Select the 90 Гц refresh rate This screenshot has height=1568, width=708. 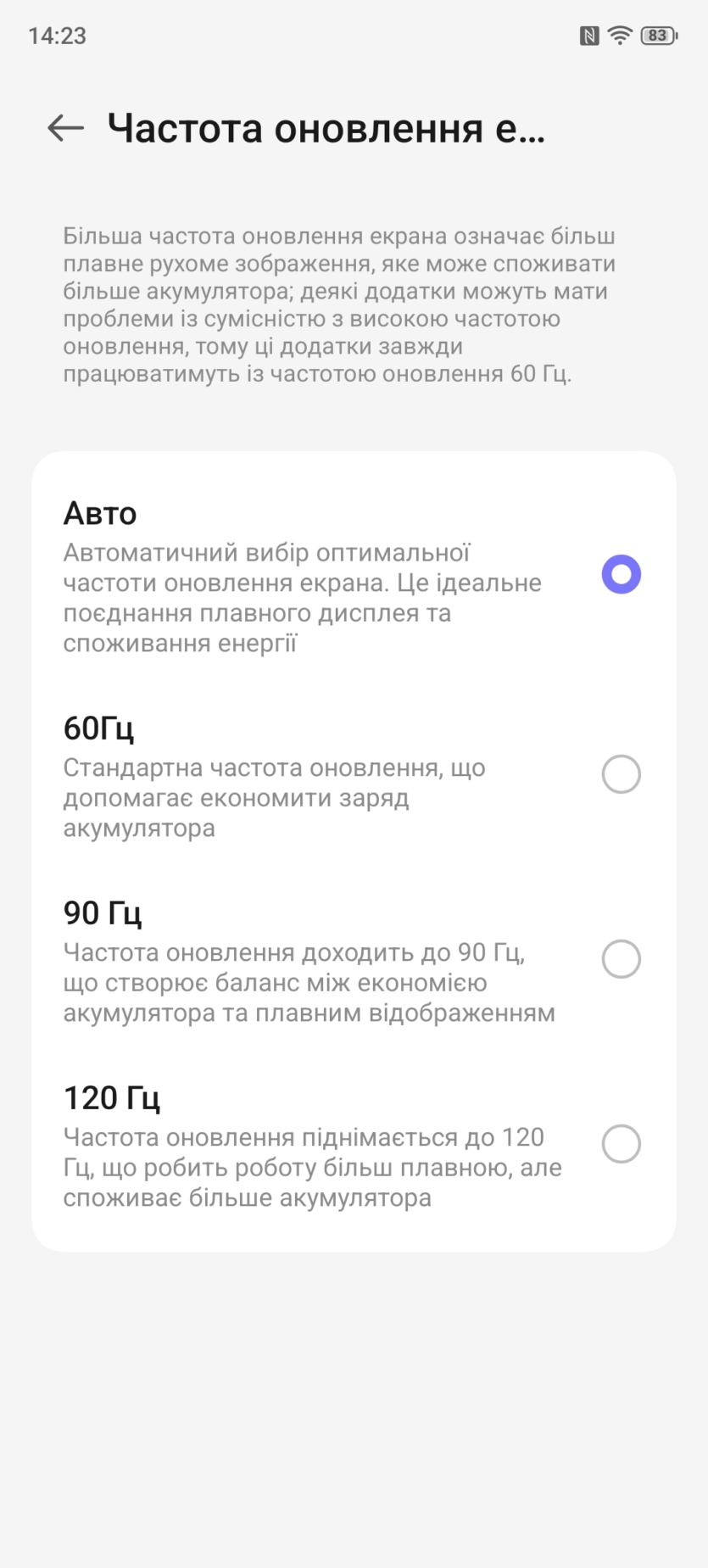[621, 959]
